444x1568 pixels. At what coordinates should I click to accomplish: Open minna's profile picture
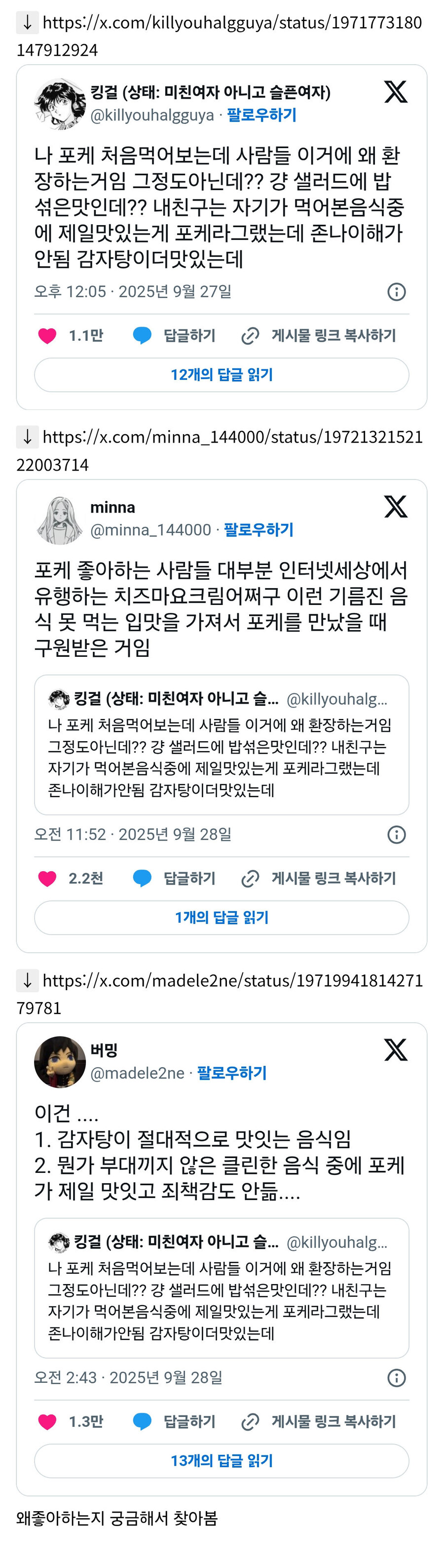click(x=60, y=519)
